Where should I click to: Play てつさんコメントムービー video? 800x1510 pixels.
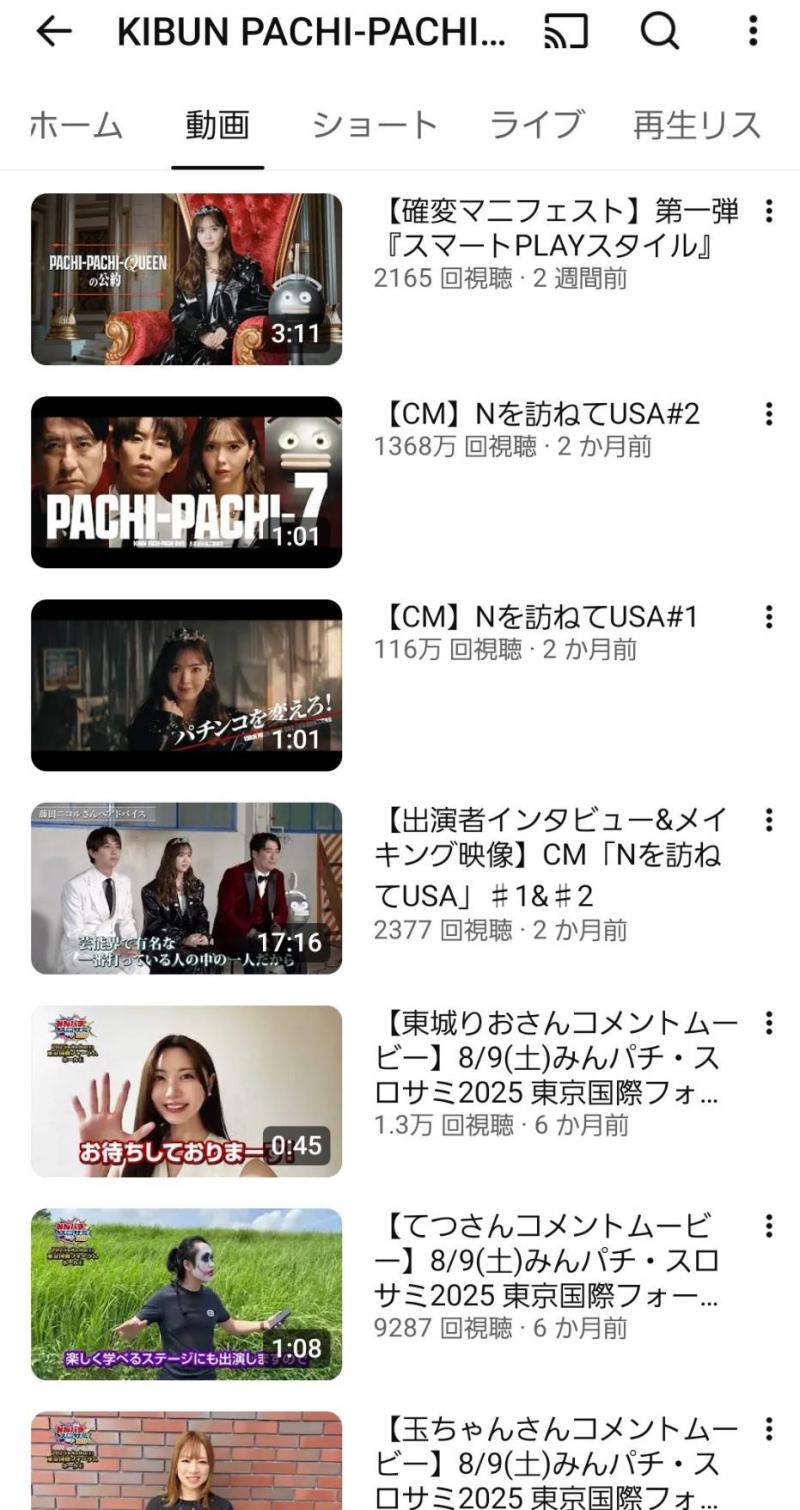pos(186,1294)
